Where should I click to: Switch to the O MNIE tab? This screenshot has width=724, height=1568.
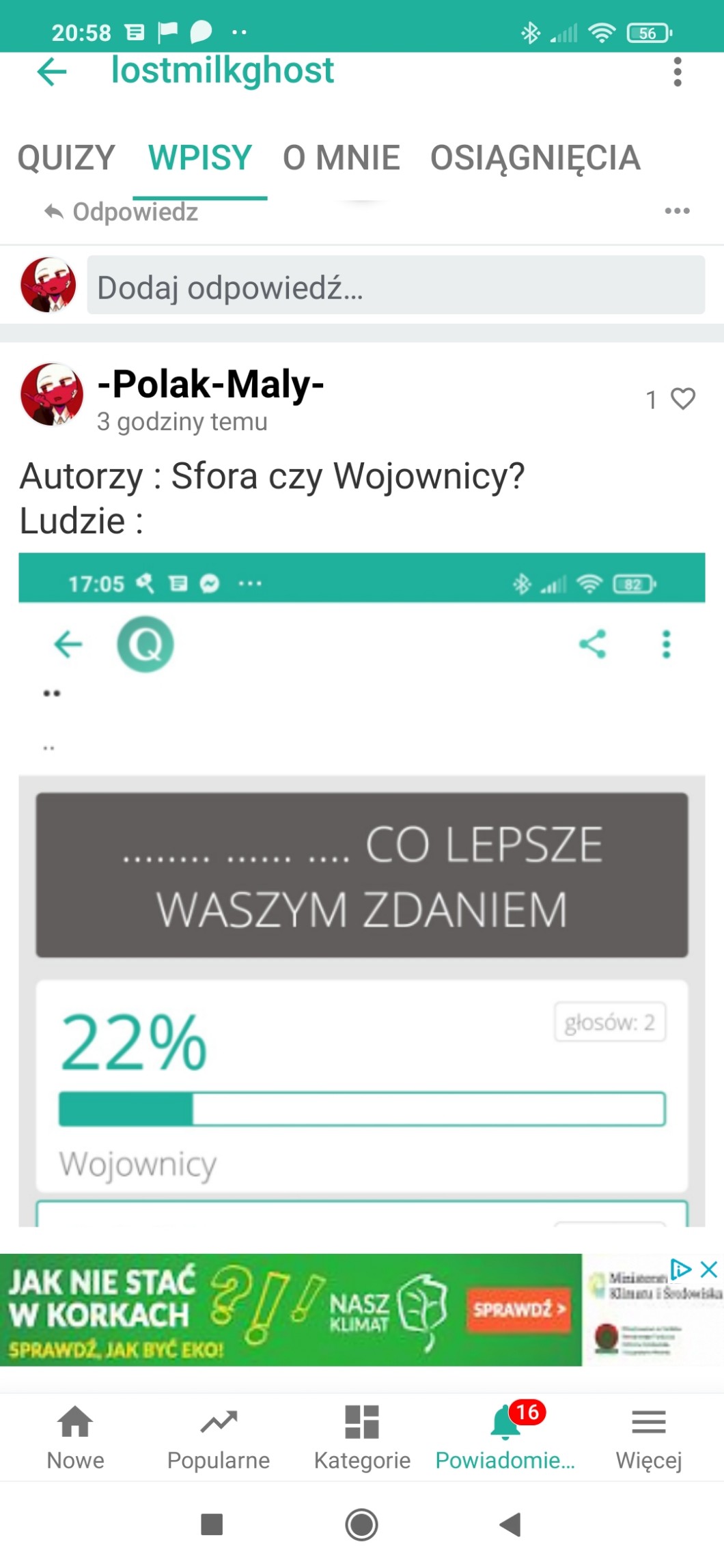coord(342,158)
